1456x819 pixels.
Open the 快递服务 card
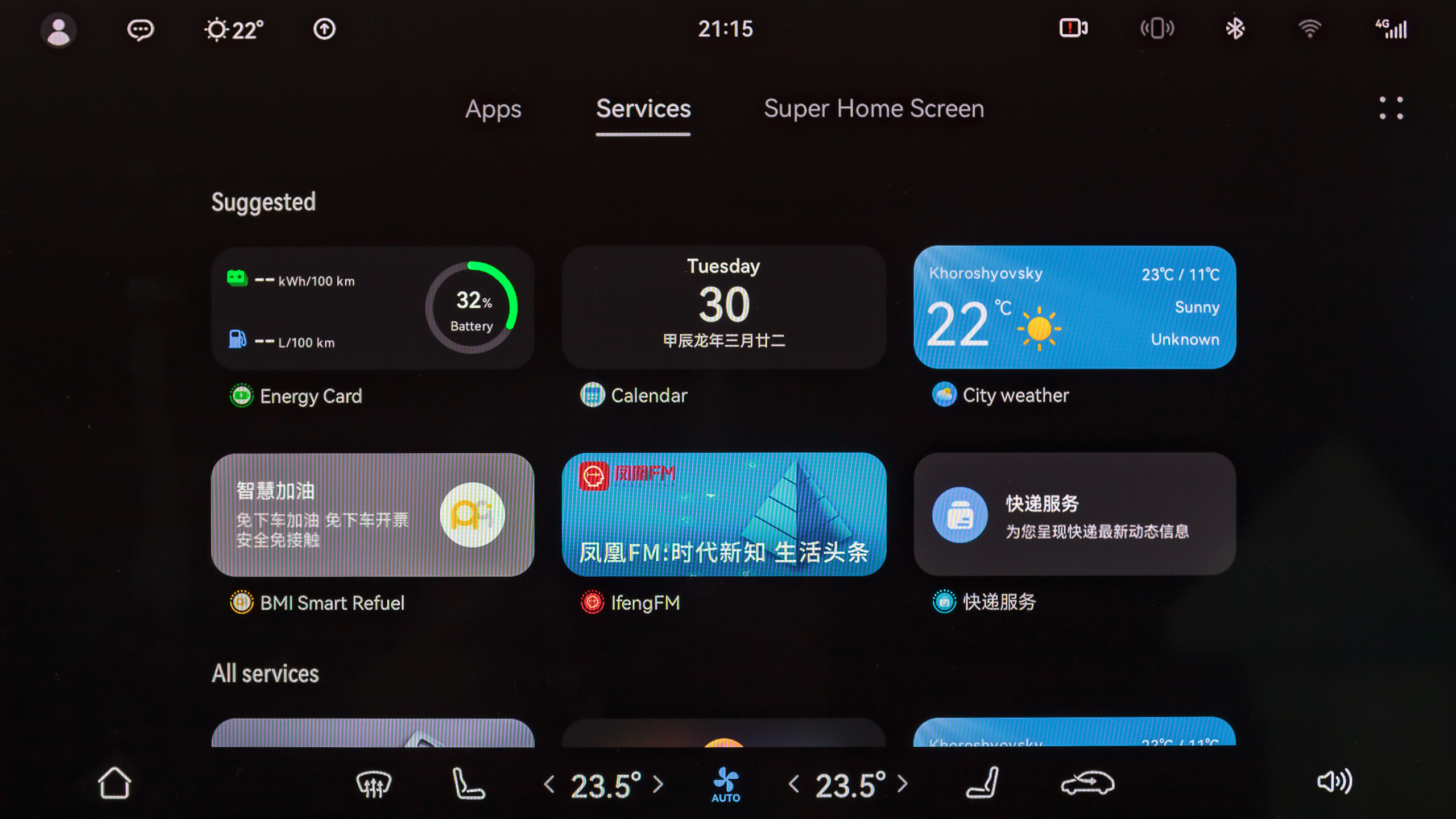pos(1074,515)
